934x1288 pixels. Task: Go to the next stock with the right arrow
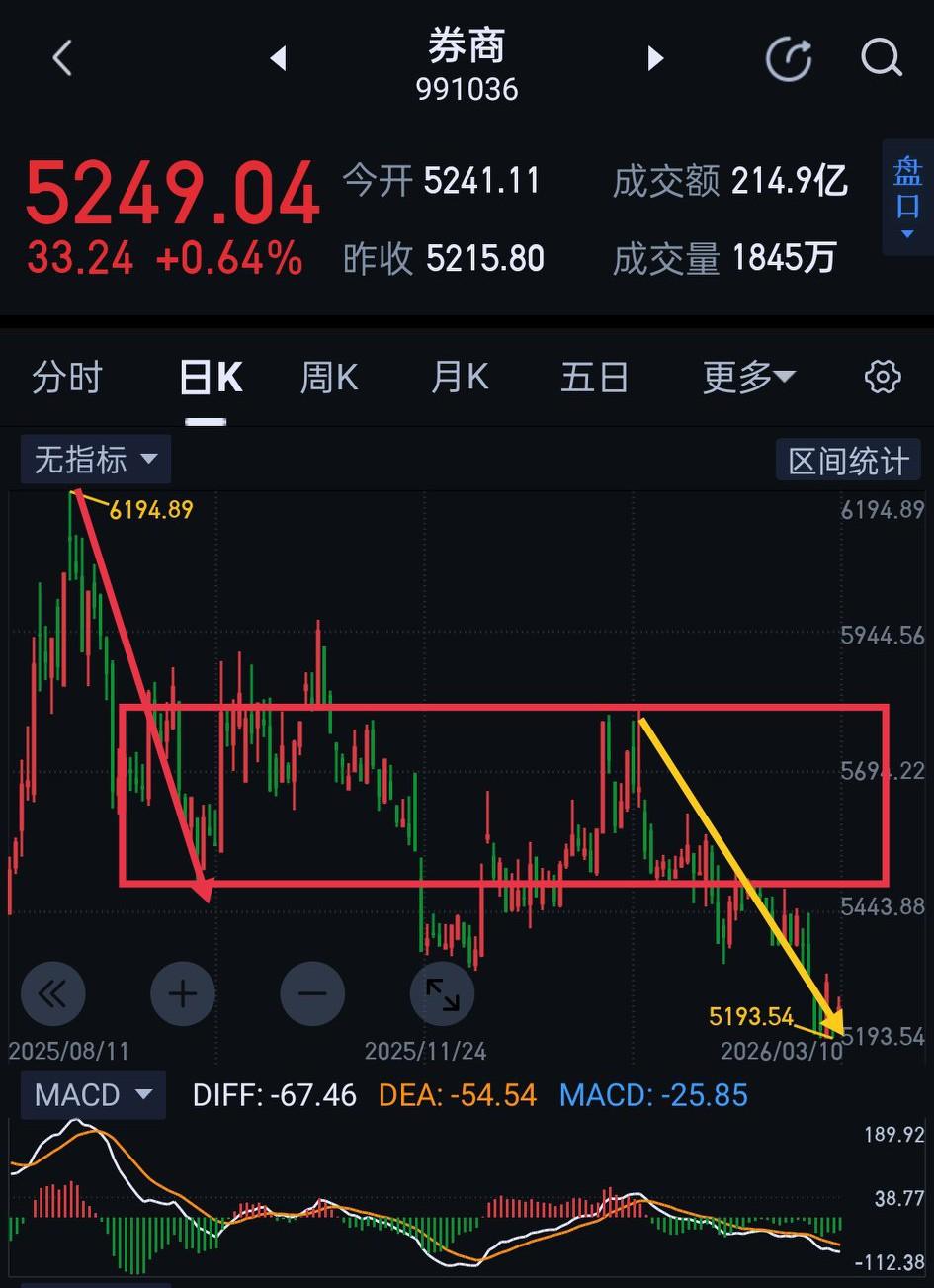[x=655, y=57]
